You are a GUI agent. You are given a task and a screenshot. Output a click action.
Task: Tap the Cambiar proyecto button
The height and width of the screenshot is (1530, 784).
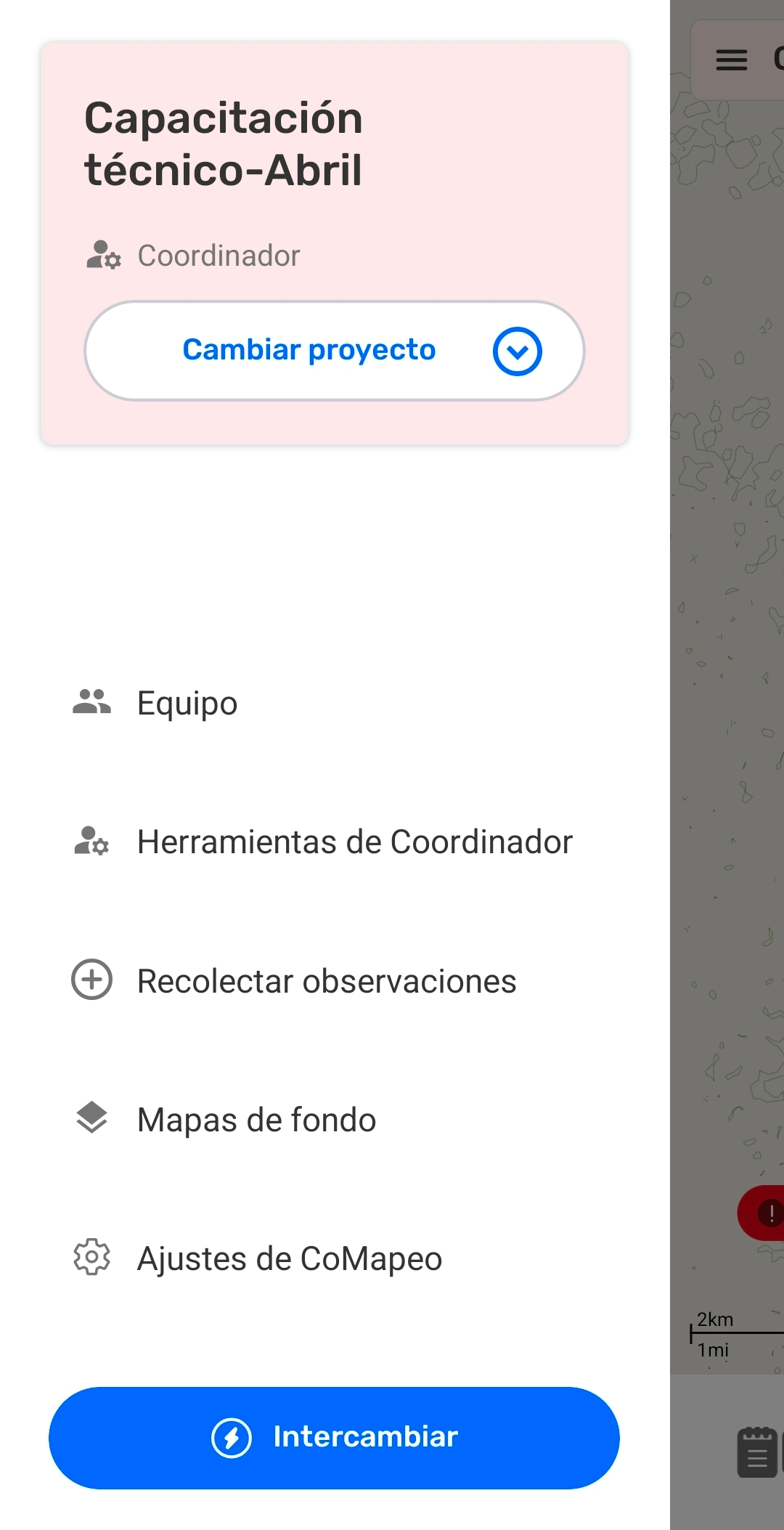tap(334, 351)
